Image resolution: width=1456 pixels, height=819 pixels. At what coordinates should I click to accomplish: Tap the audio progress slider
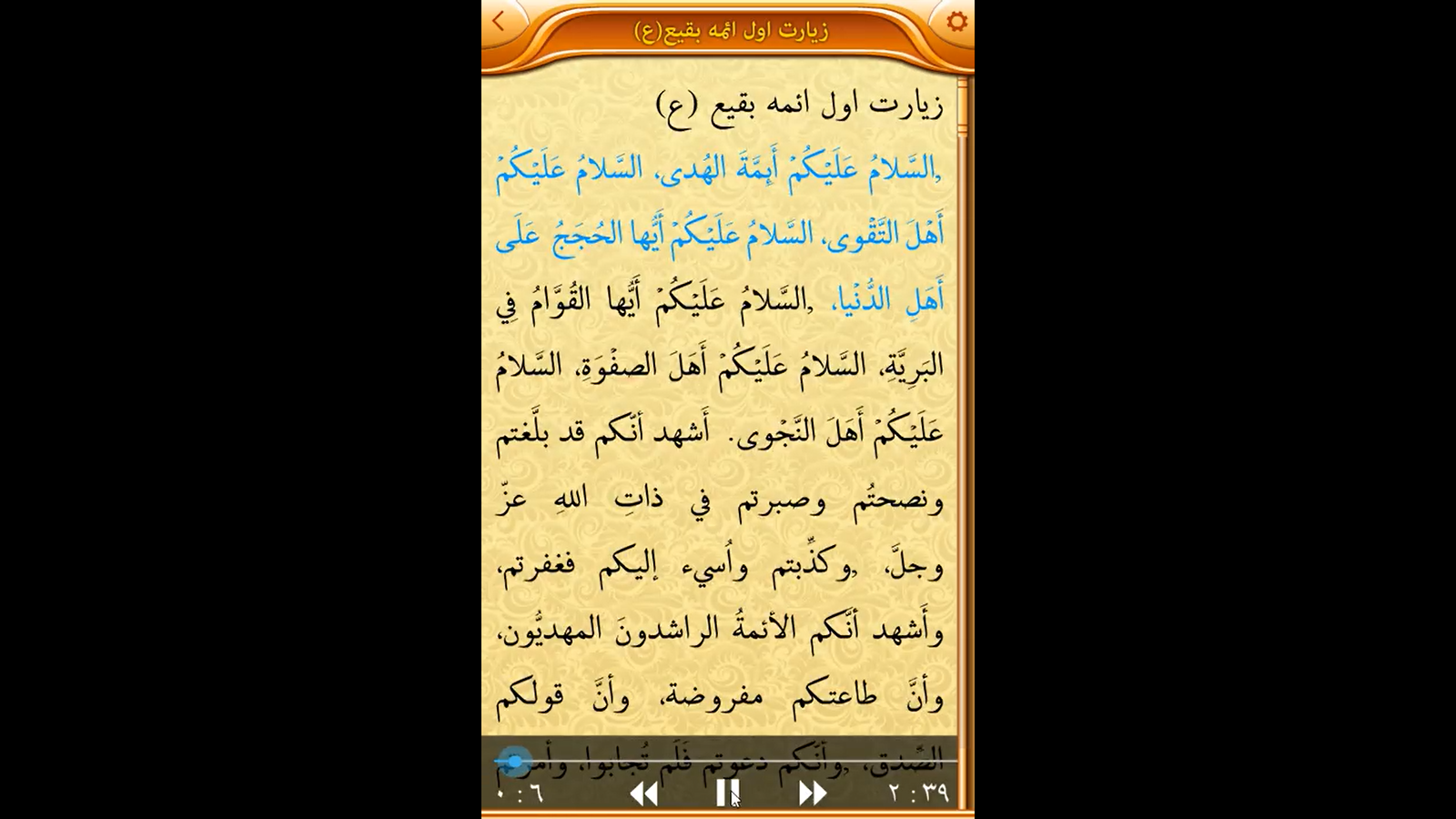728,761
